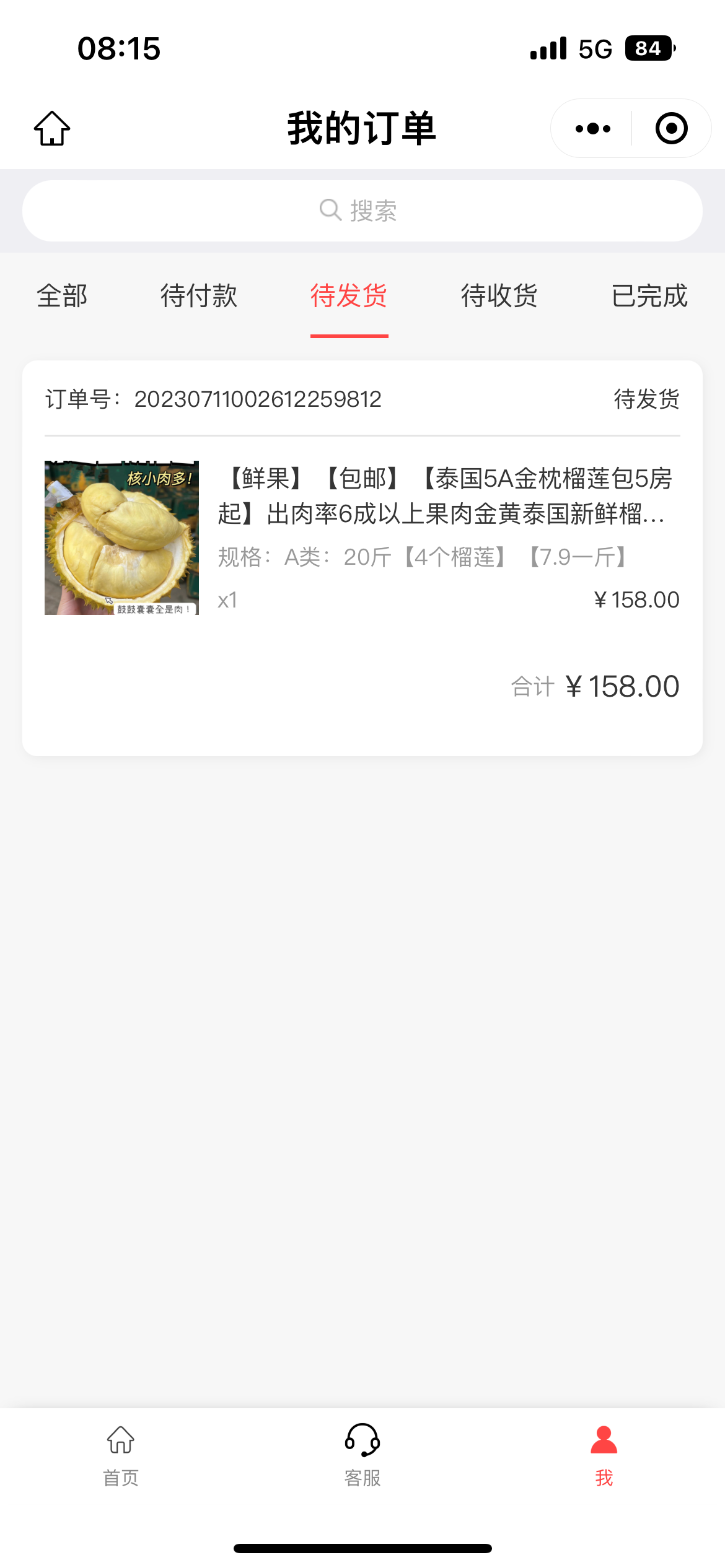View 待收货 orders
The height and width of the screenshot is (1568, 725).
499,296
